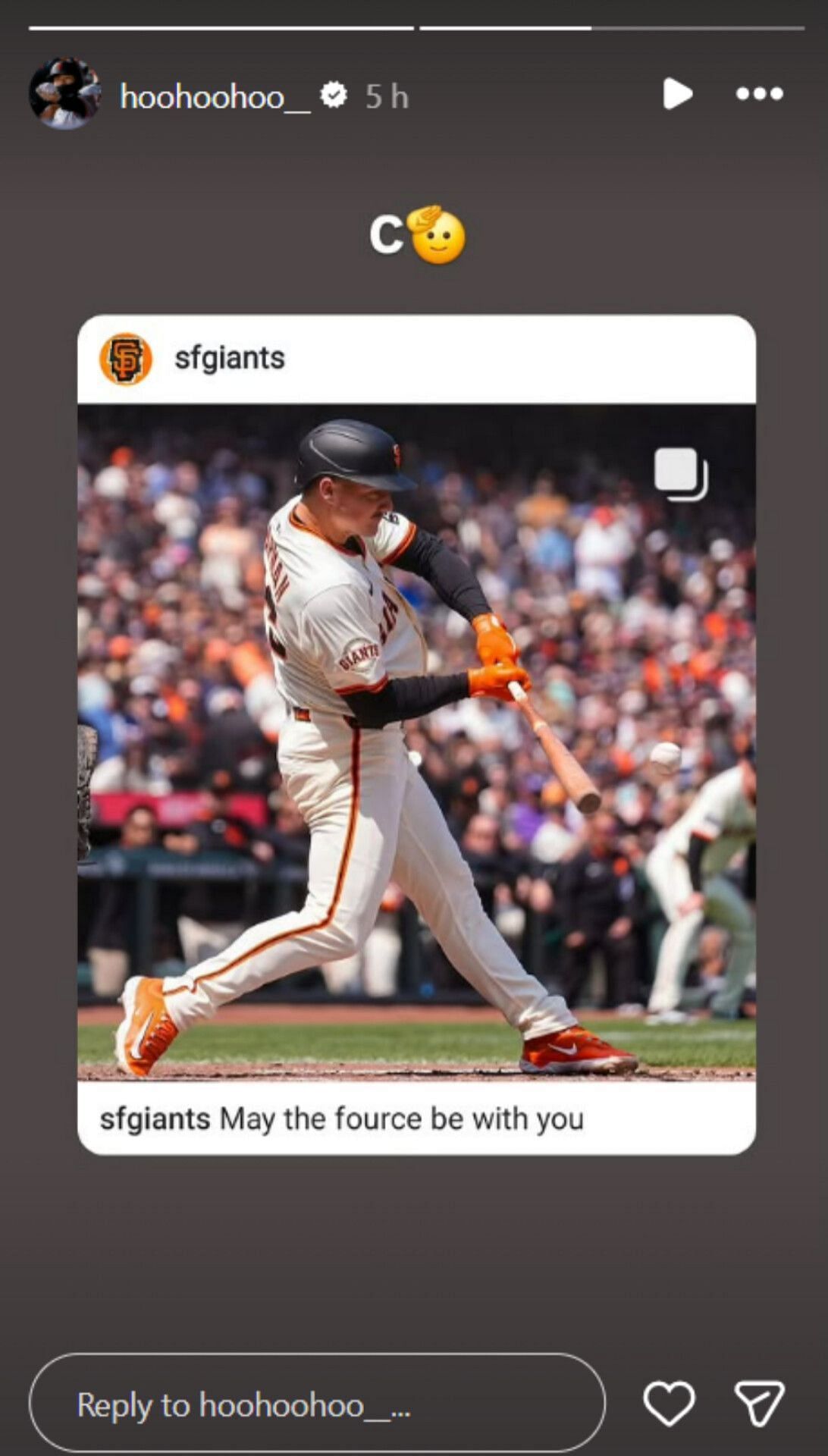Open the story options menu
The image size is (828, 1456).
pos(759,94)
